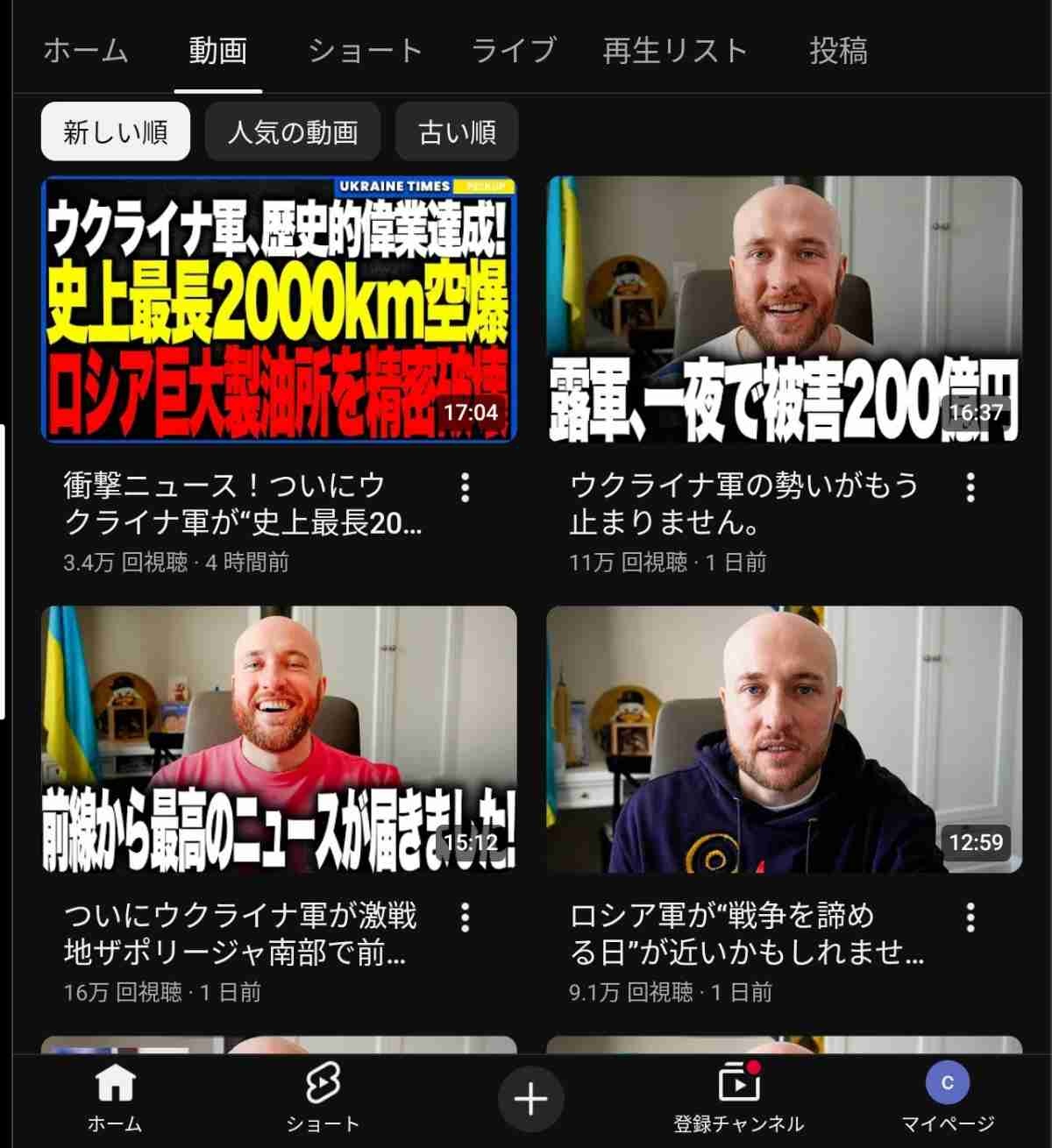
Task: Open more options for ロシア軍が戦争を諦める日 video
Action: point(970,918)
